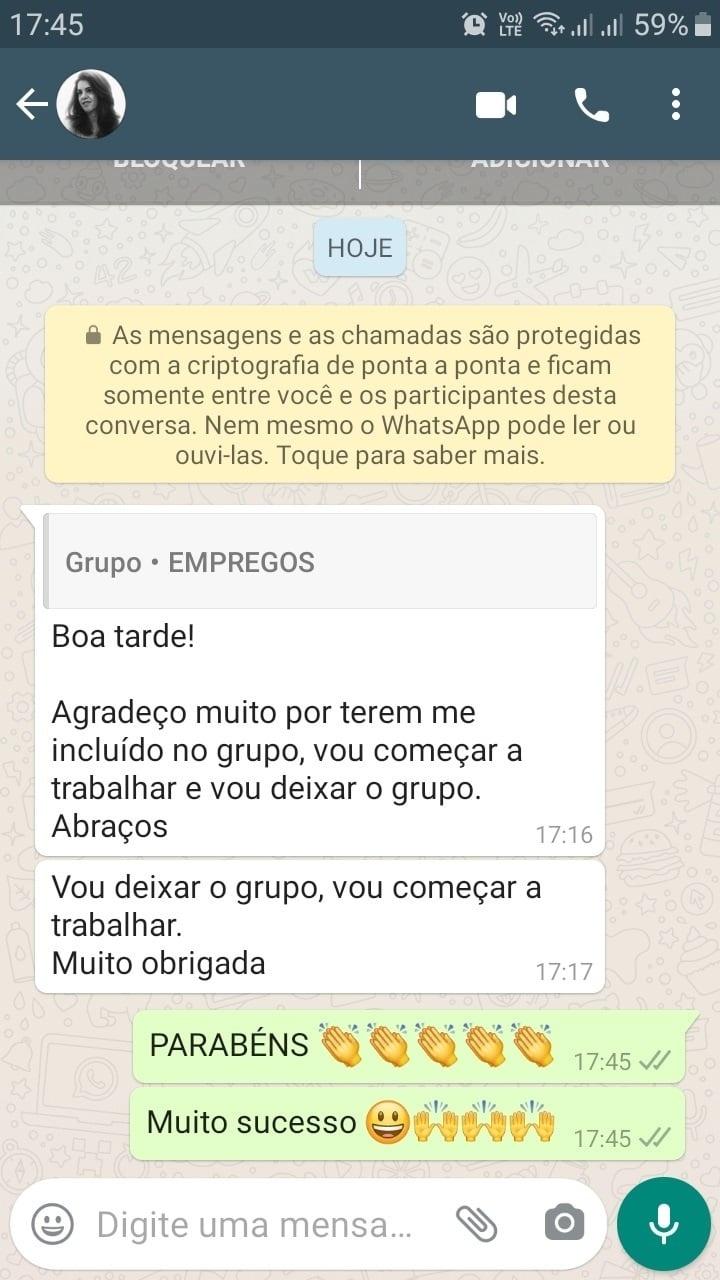Open the overflow menu

click(676, 104)
